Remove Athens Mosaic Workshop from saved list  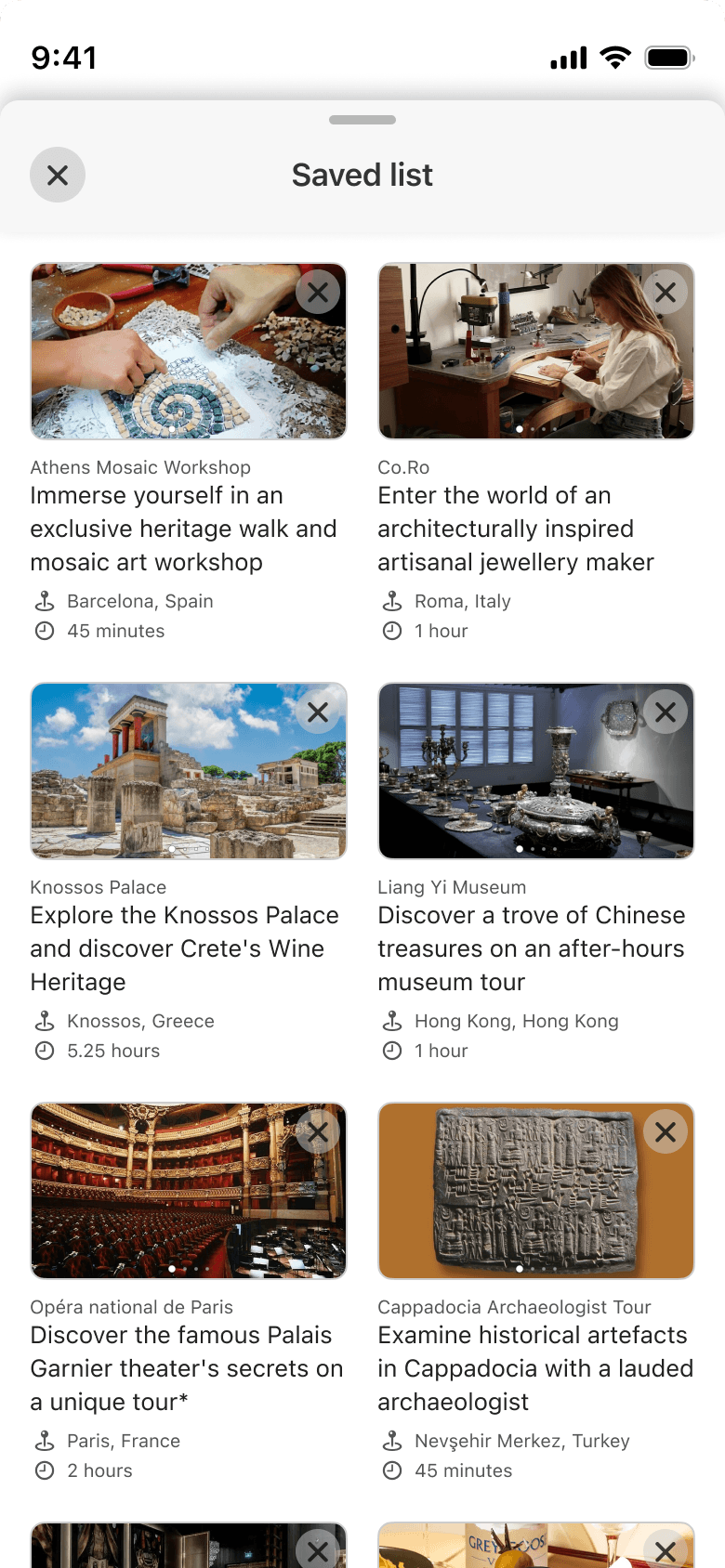click(x=318, y=293)
